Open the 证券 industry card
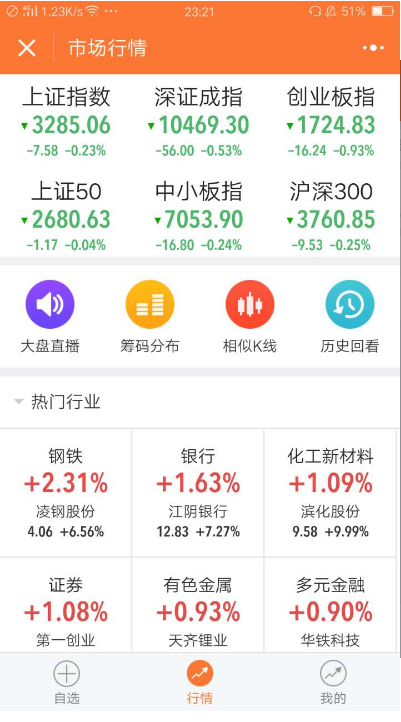401x722 pixels. (x=66, y=605)
